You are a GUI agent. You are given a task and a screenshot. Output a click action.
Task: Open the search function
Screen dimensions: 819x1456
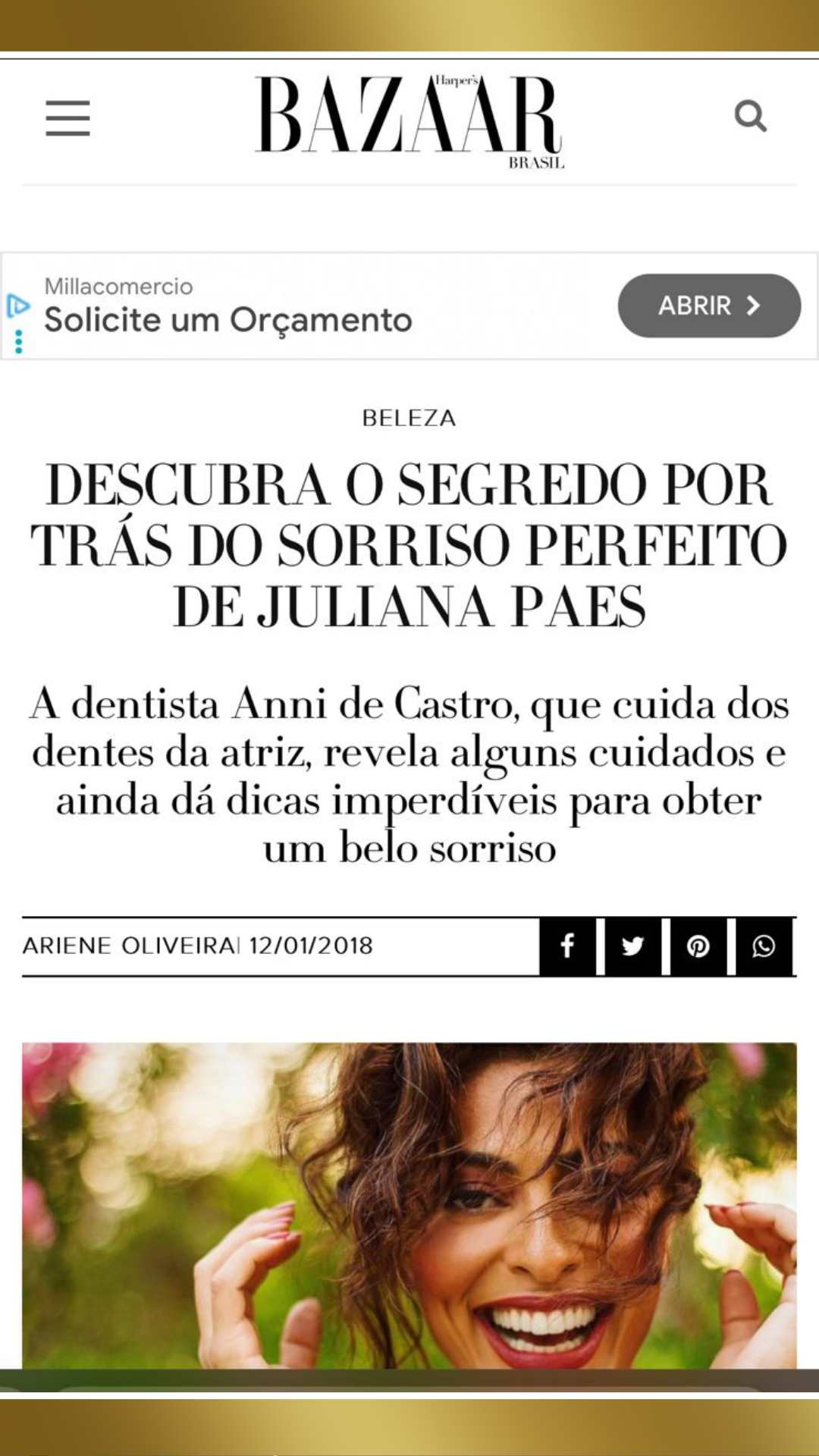751,117
